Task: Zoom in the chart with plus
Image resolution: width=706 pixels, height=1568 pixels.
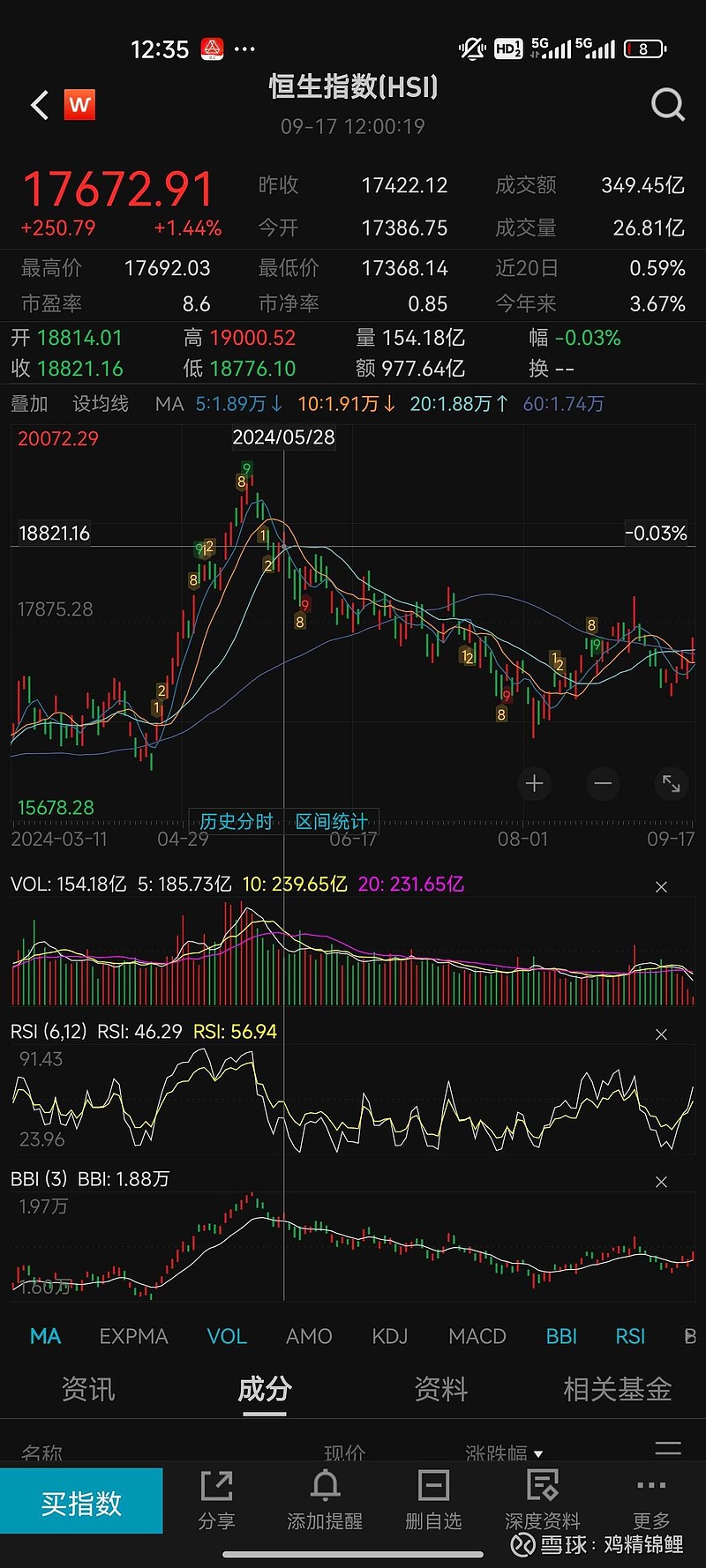Action: [534, 783]
